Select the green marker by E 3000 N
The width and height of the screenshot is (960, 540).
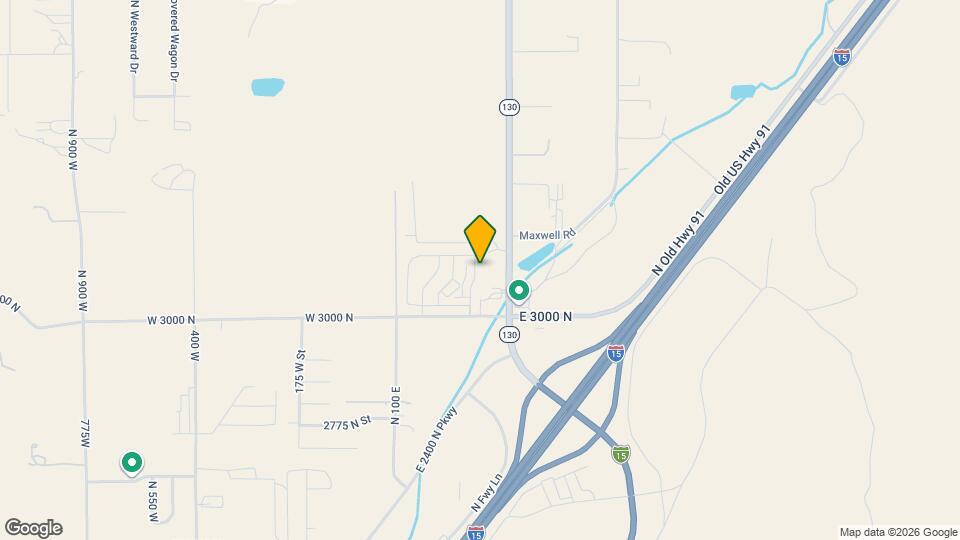519,291
